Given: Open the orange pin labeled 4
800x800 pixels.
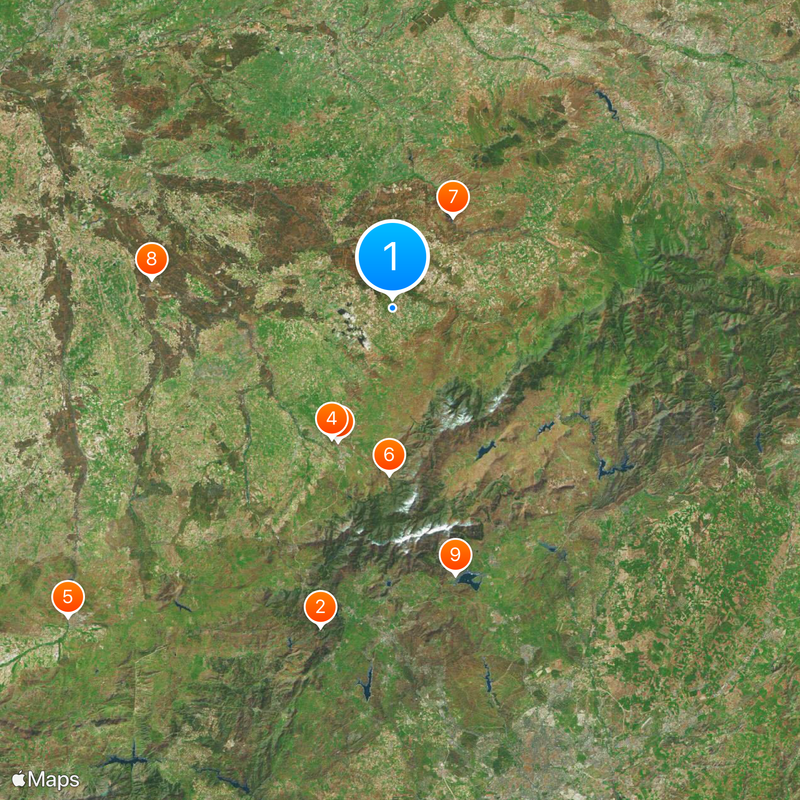Looking at the screenshot, I should (331, 419).
